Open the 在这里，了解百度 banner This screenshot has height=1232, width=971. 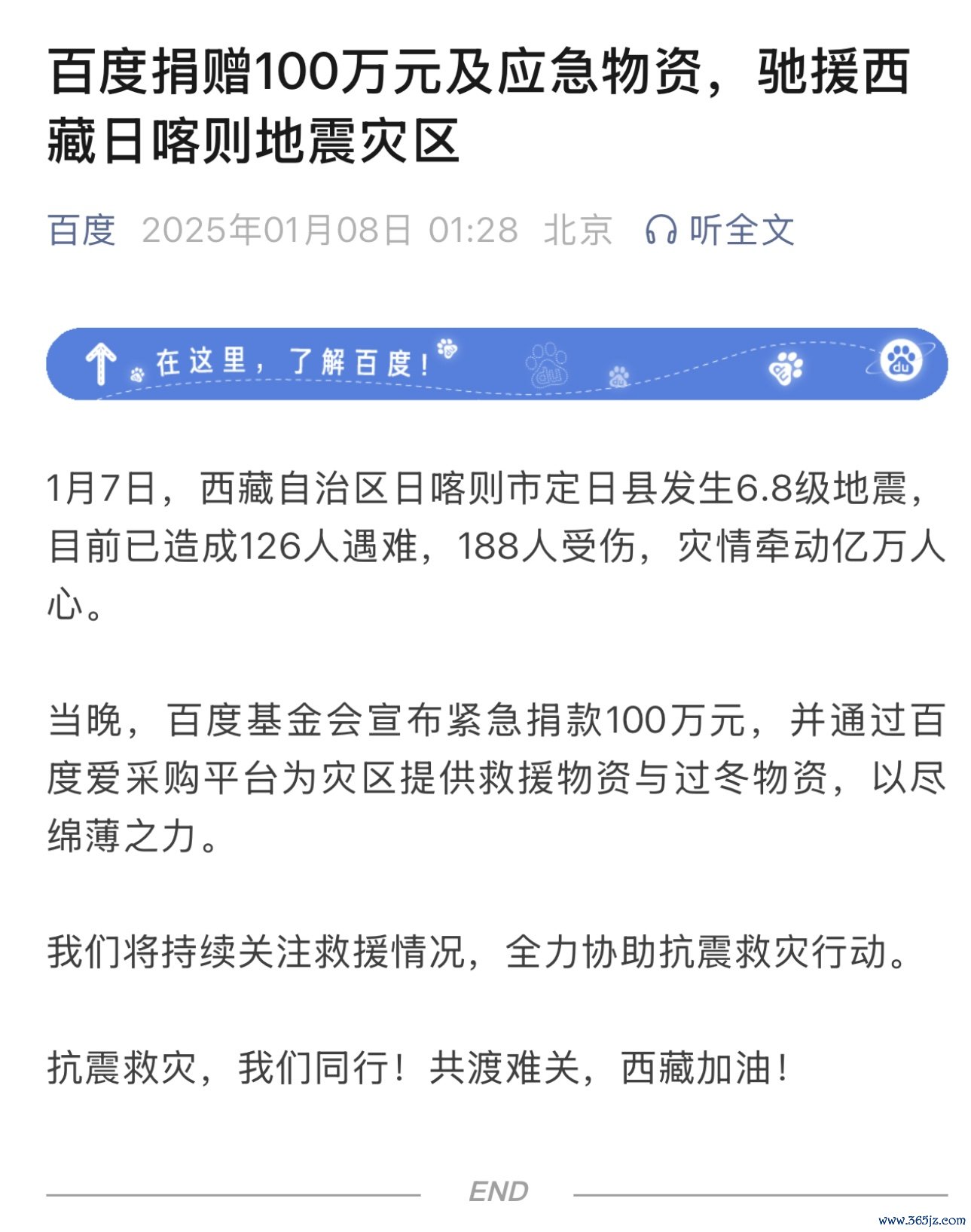tap(496, 364)
